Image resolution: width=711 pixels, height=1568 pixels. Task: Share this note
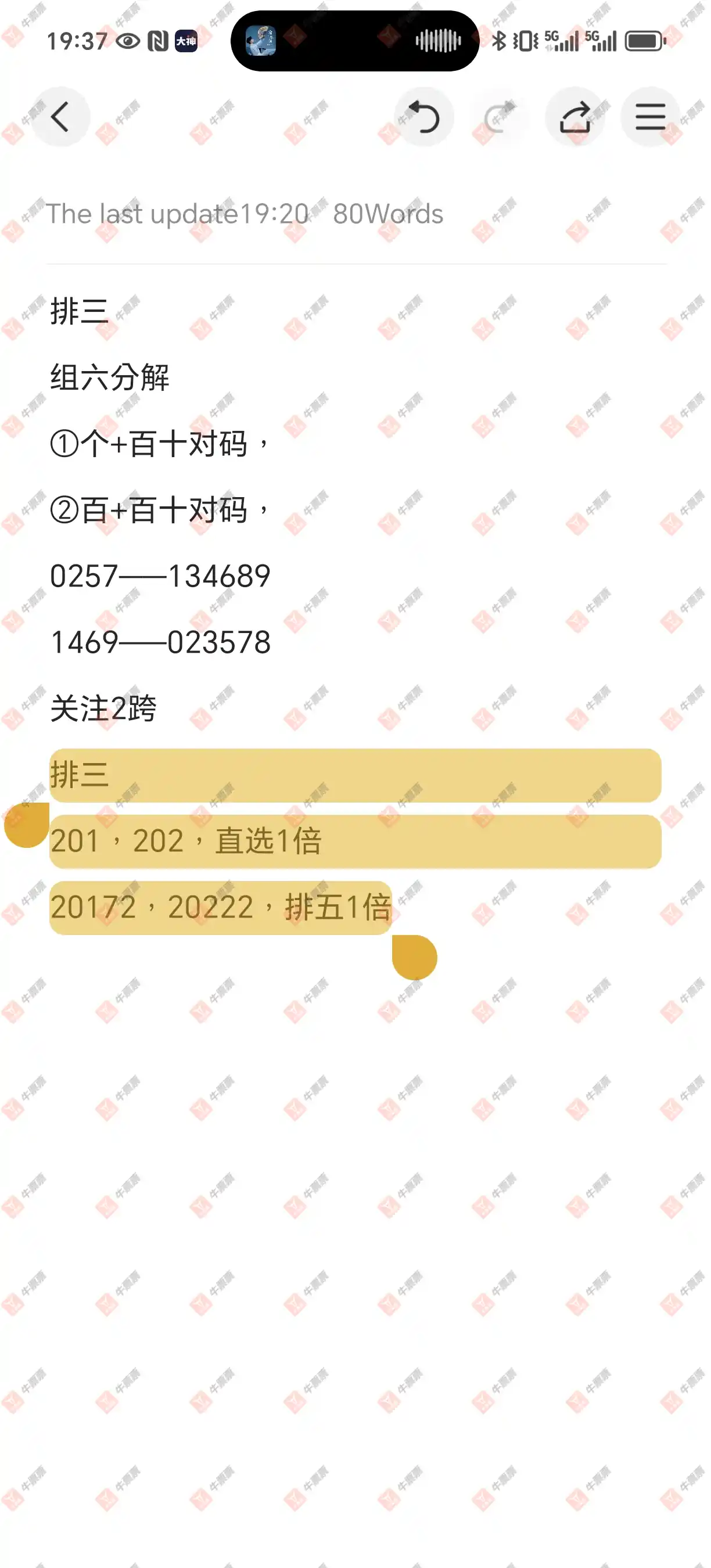click(x=575, y=117)
